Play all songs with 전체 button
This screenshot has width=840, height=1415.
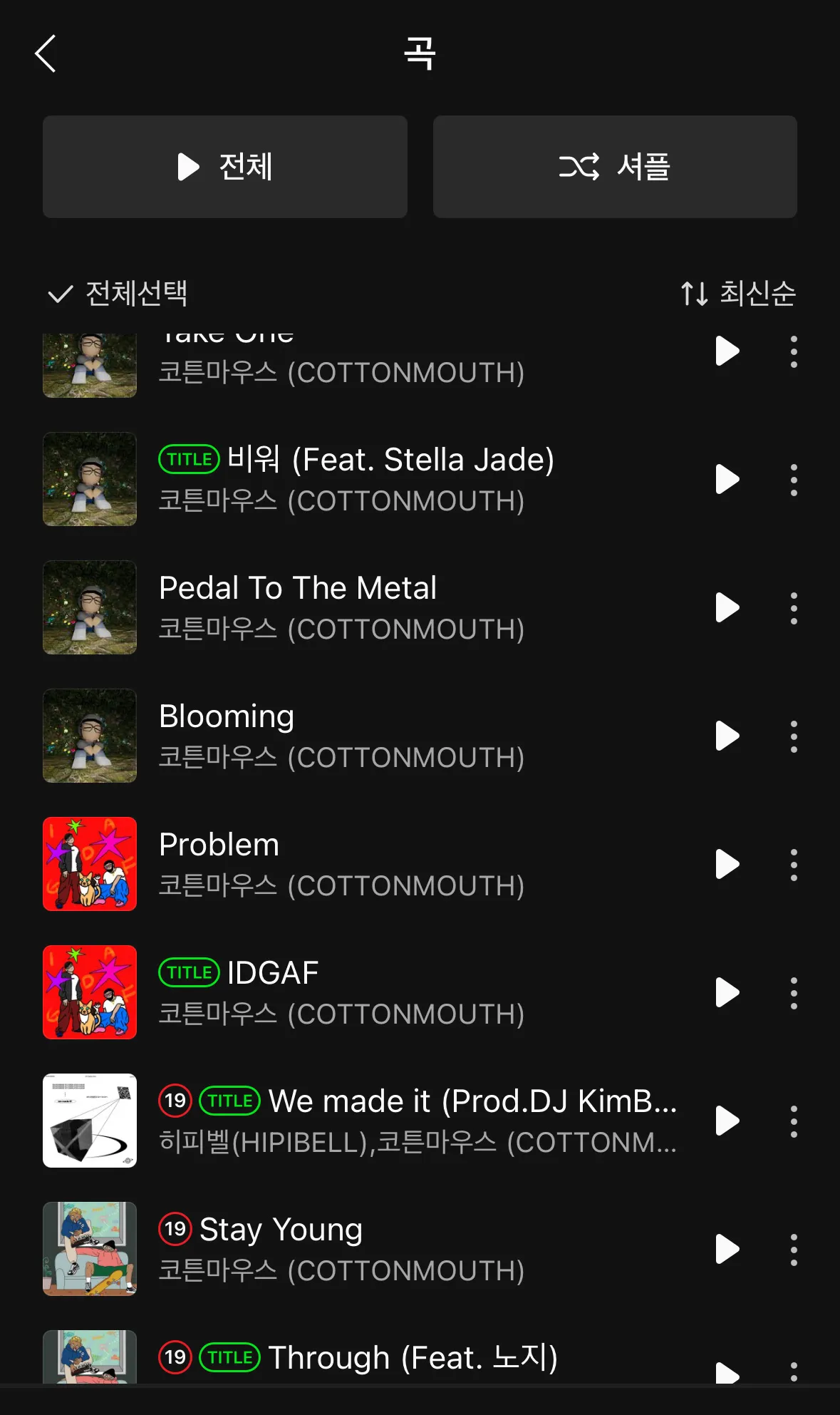click(x=225, y=167)
